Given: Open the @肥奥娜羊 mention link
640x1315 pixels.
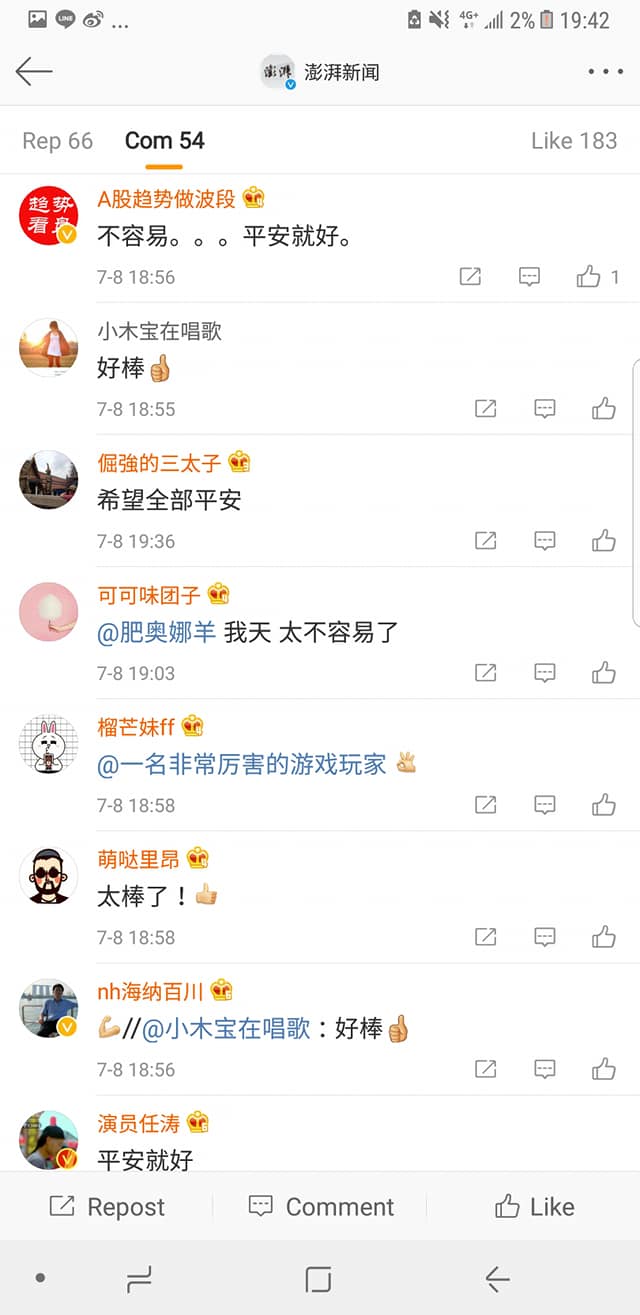Looking at the screenshot, I should [x=156, y=632].
